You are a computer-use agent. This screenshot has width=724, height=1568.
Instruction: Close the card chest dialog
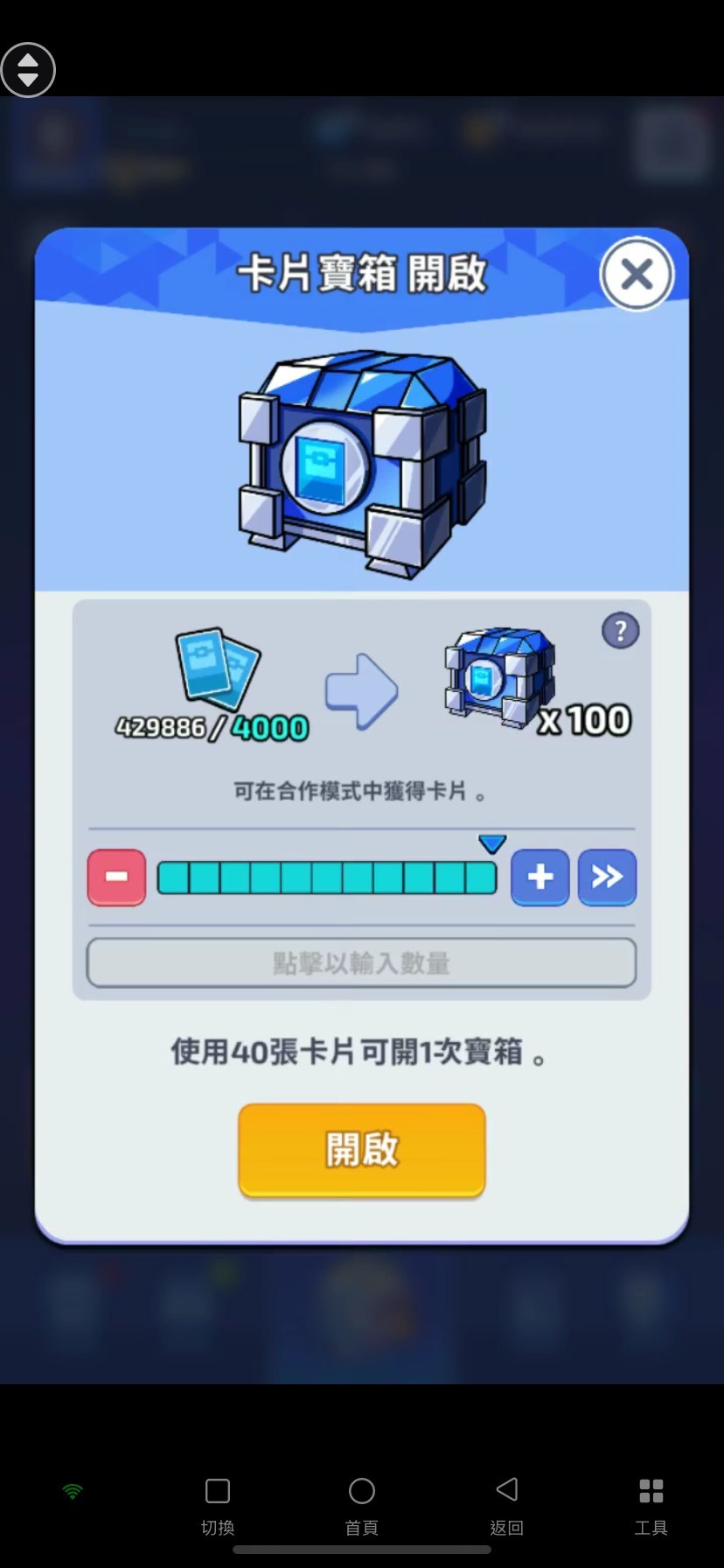pos(637,275)
